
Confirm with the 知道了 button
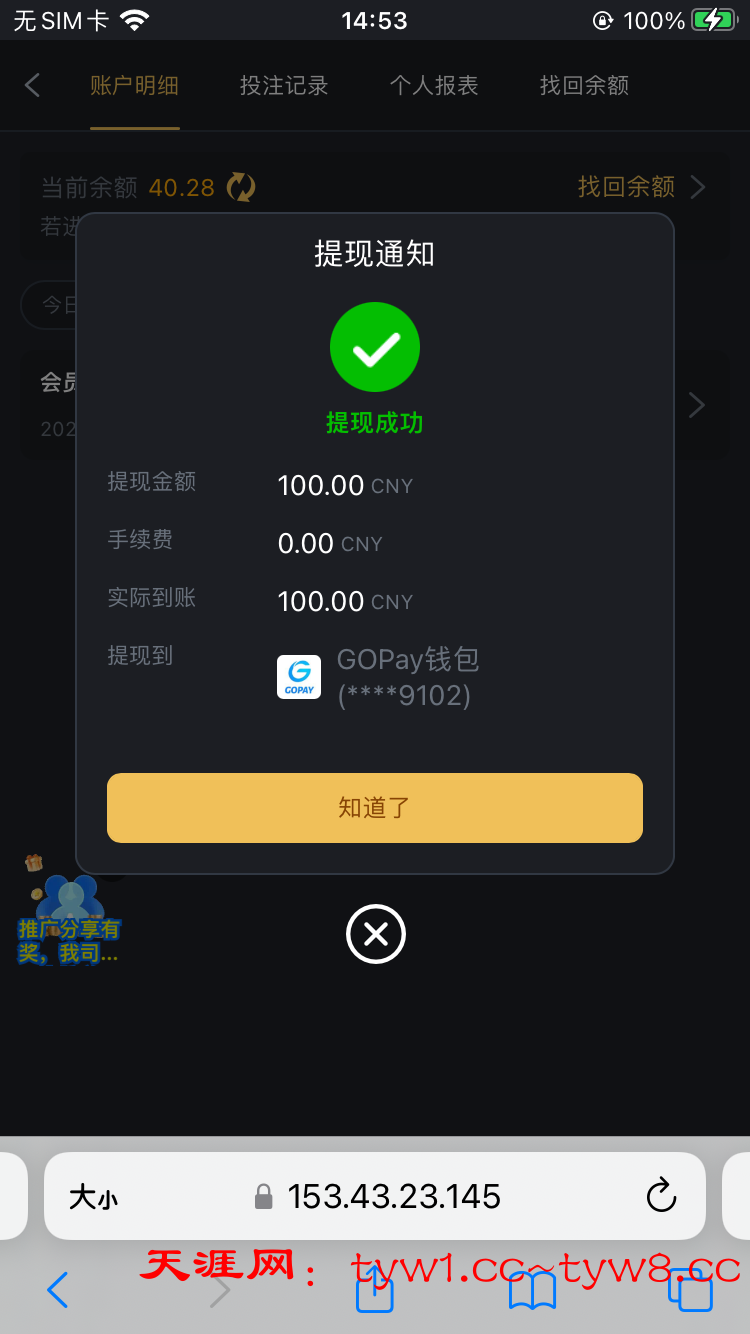[374, 807]
